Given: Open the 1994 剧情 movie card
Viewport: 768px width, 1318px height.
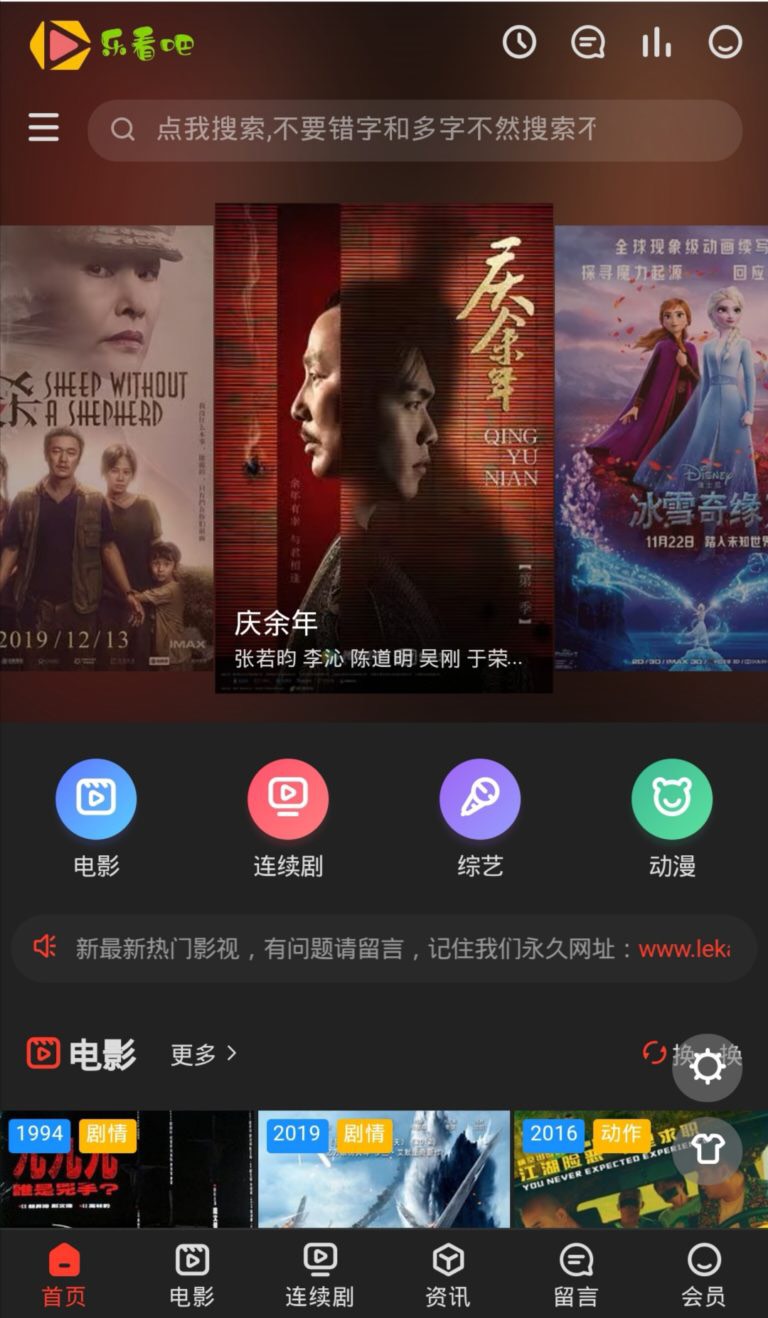Looking at the screenshot, I should pos(127,1170).
